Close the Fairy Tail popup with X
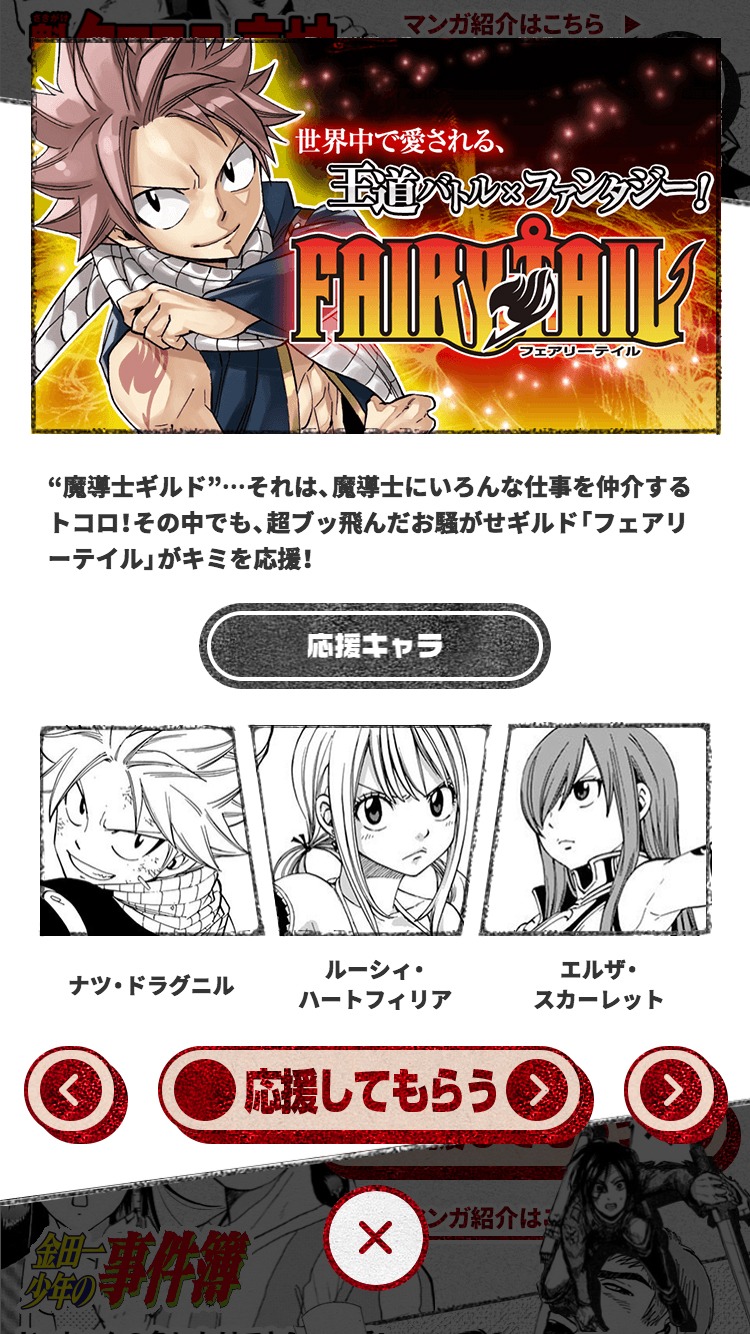Screen dimensions: 750x1334 coord(375,1240)
